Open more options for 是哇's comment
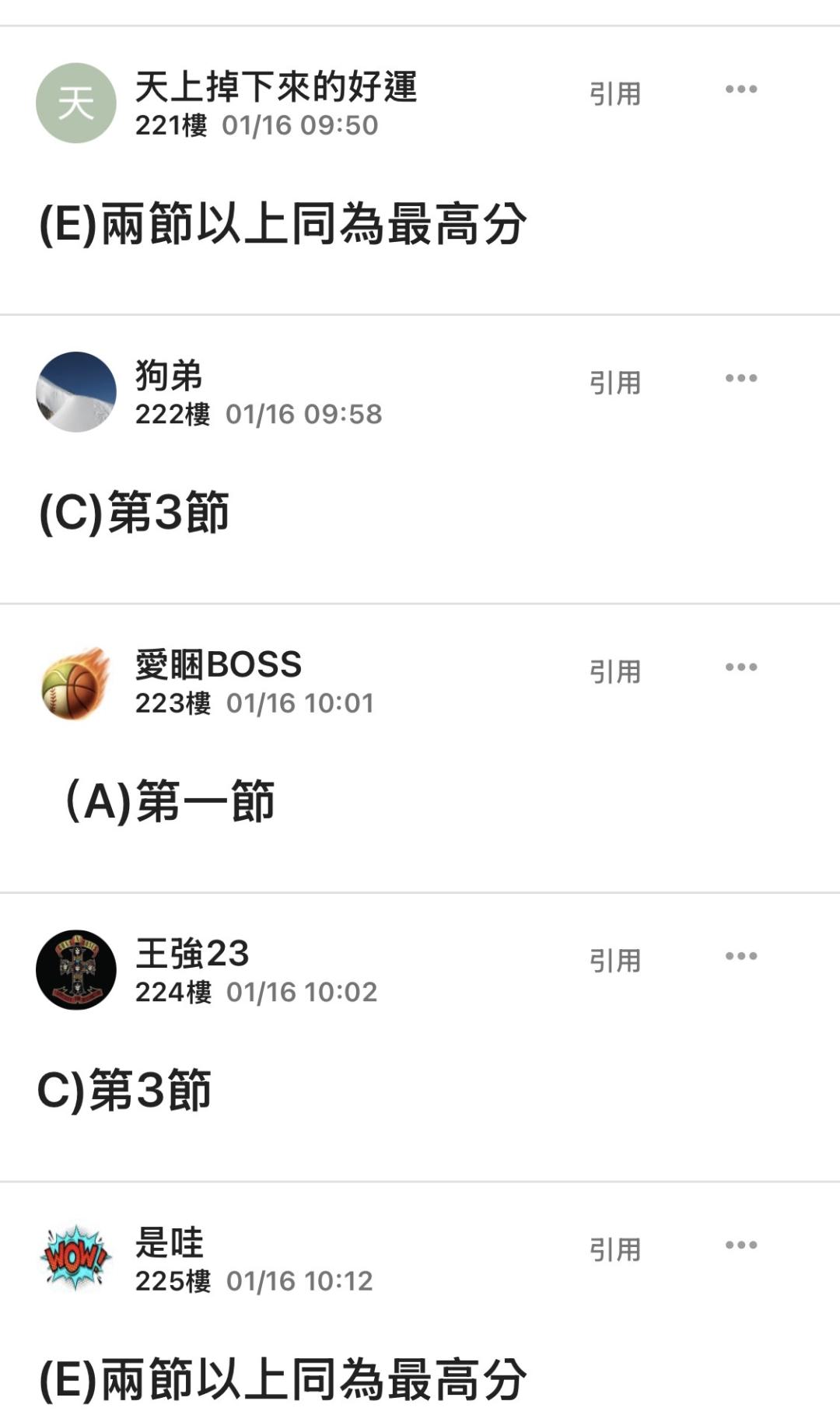The height and width of the screenshot is (1415, 840). (740, 1245)
